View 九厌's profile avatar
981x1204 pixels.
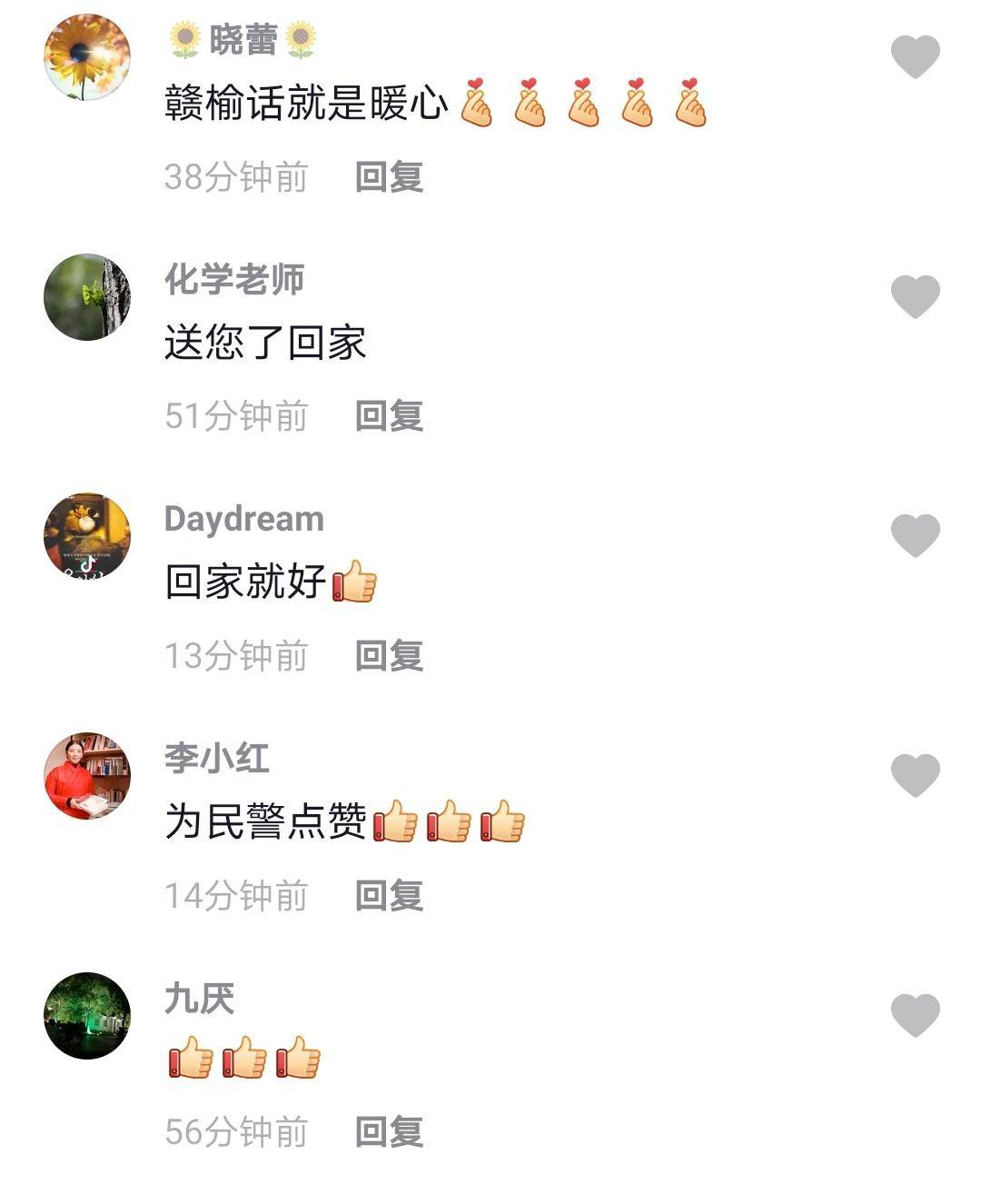point(87,1016)
